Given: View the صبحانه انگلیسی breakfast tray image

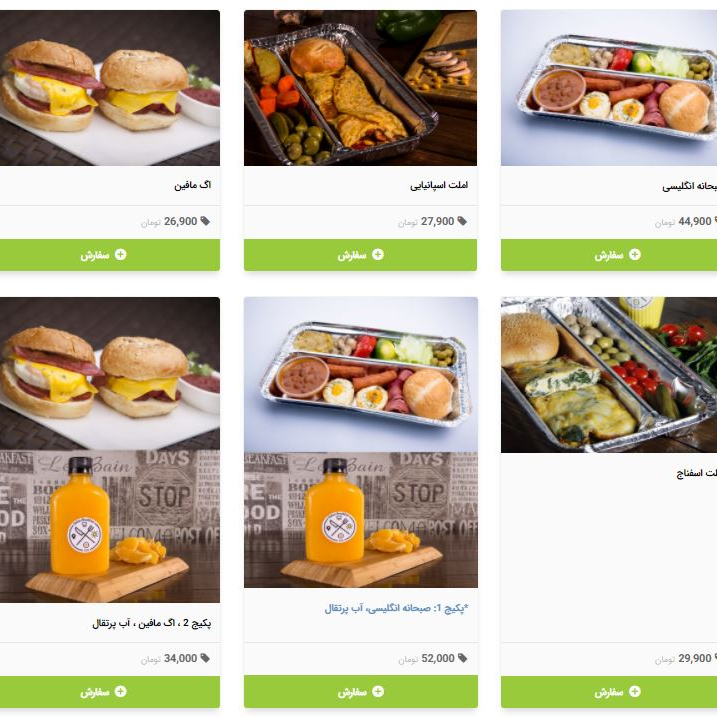Looking at the screenshot, I should [x=610, y=88].
